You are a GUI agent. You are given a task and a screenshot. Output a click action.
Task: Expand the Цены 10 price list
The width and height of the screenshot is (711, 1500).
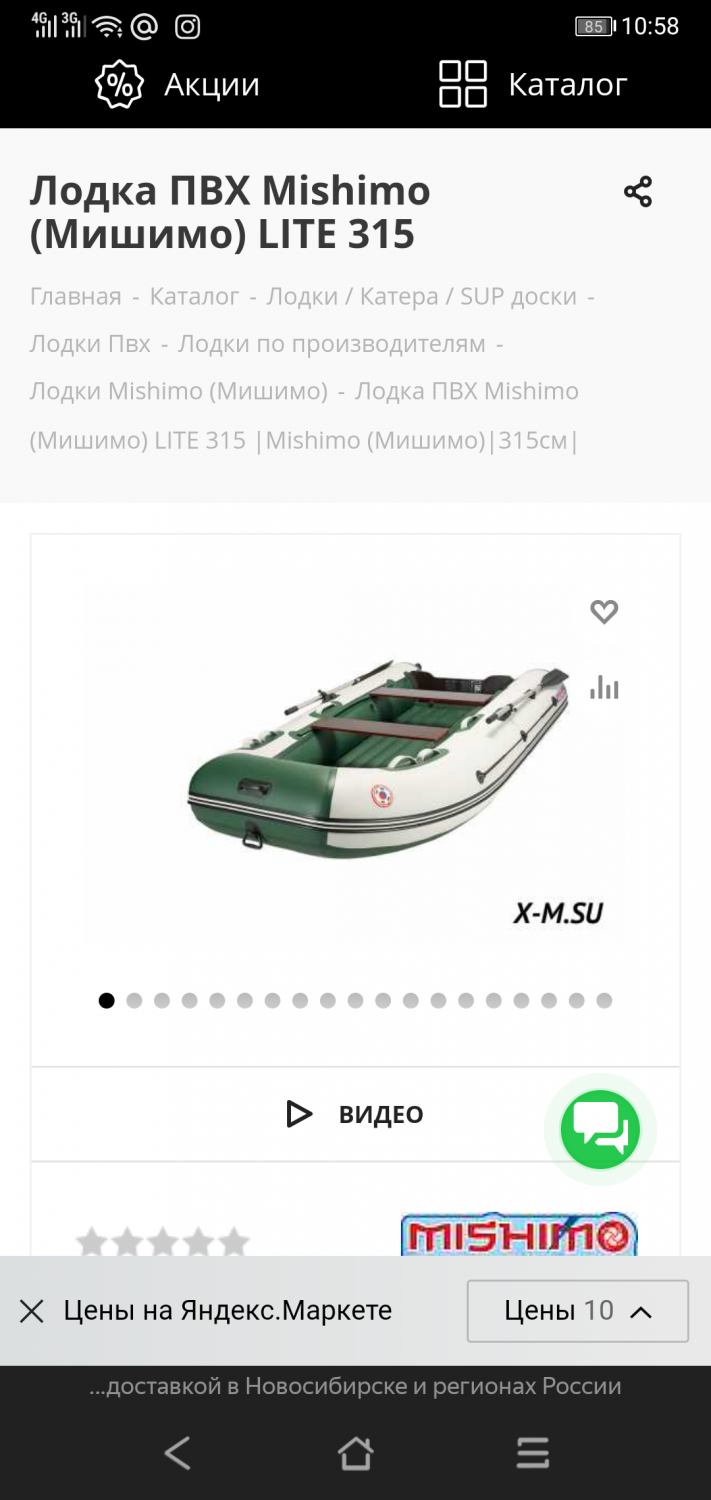coord(577,1311)
